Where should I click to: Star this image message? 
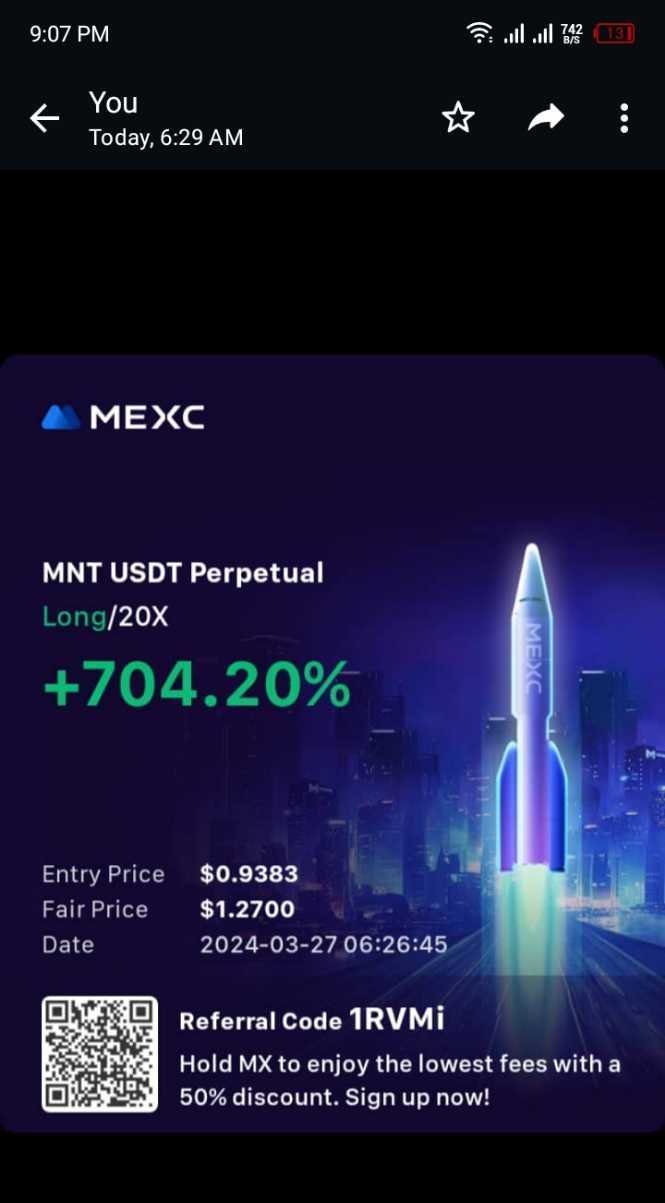458,118
